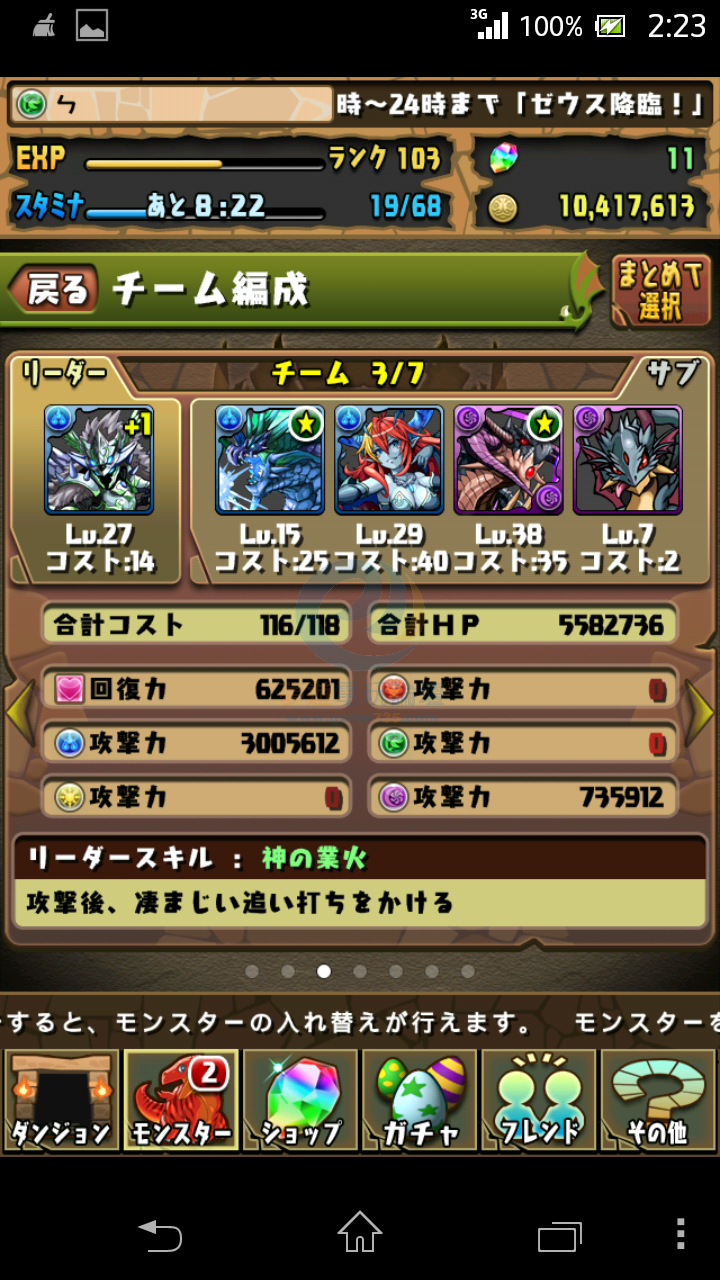Open the フレンド friends tab
720x1280 pixels.
pos(540,1100)
